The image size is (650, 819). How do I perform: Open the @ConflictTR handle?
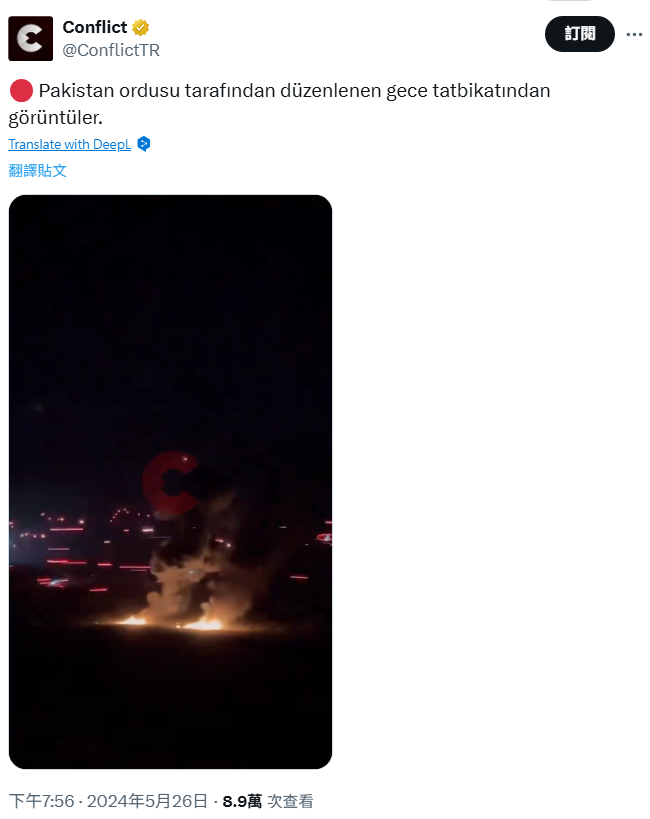111,50
